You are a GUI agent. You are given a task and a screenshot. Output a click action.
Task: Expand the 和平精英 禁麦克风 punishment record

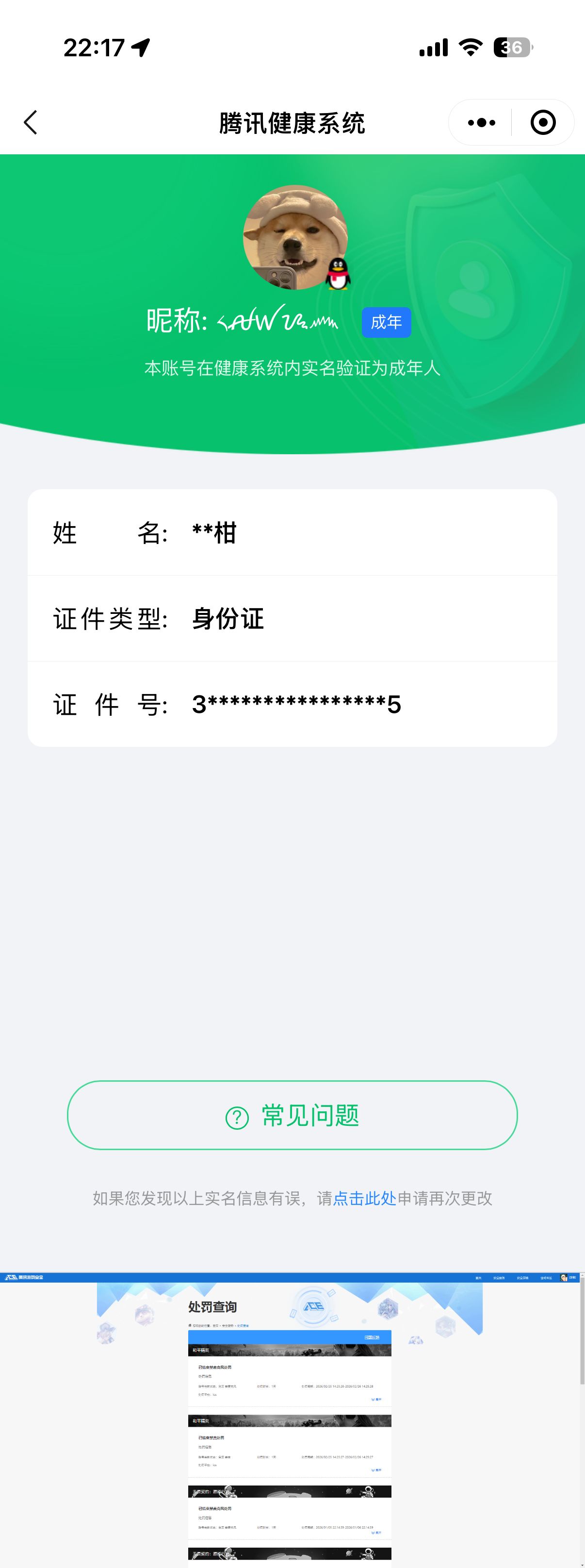point(376,1400)
